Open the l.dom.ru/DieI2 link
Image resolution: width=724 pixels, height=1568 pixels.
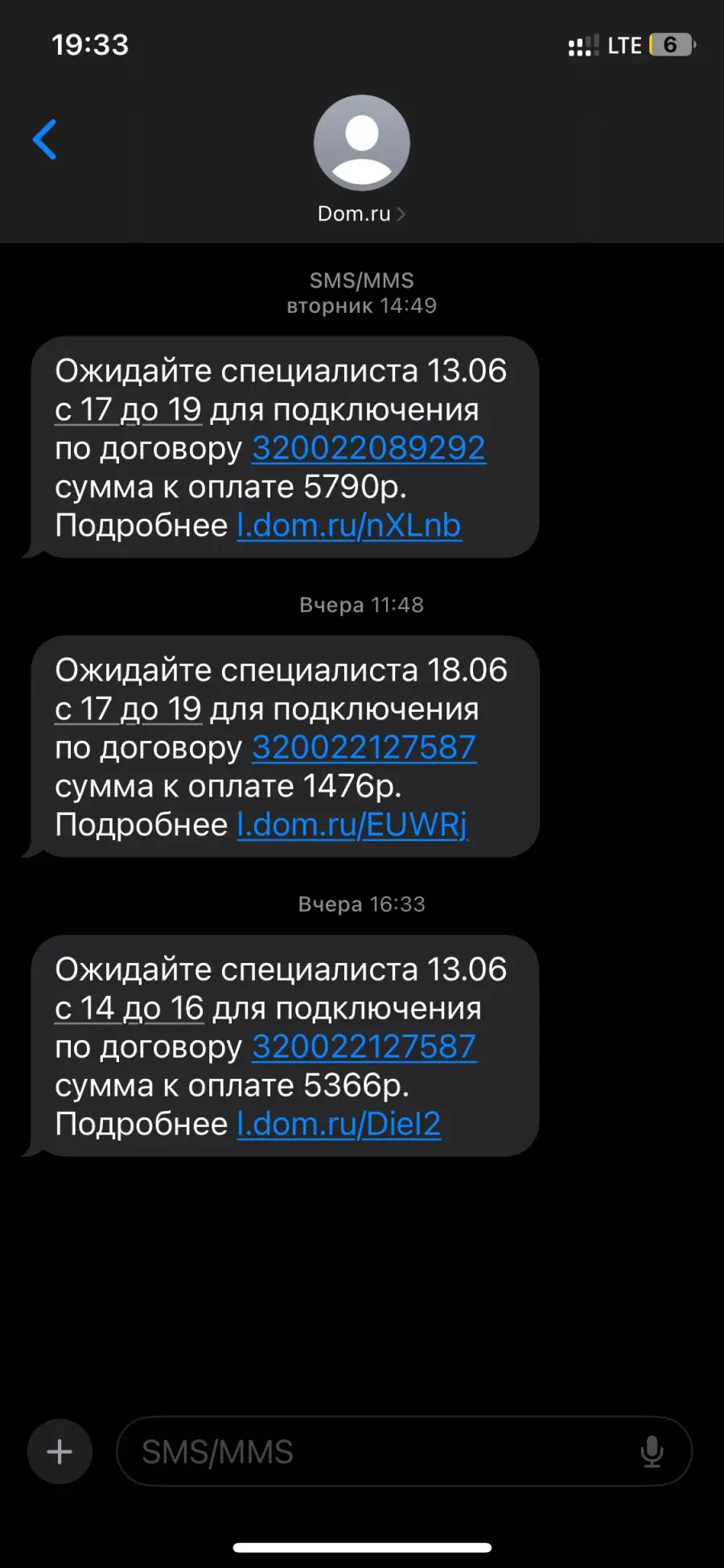click(x=339, y=1124)
